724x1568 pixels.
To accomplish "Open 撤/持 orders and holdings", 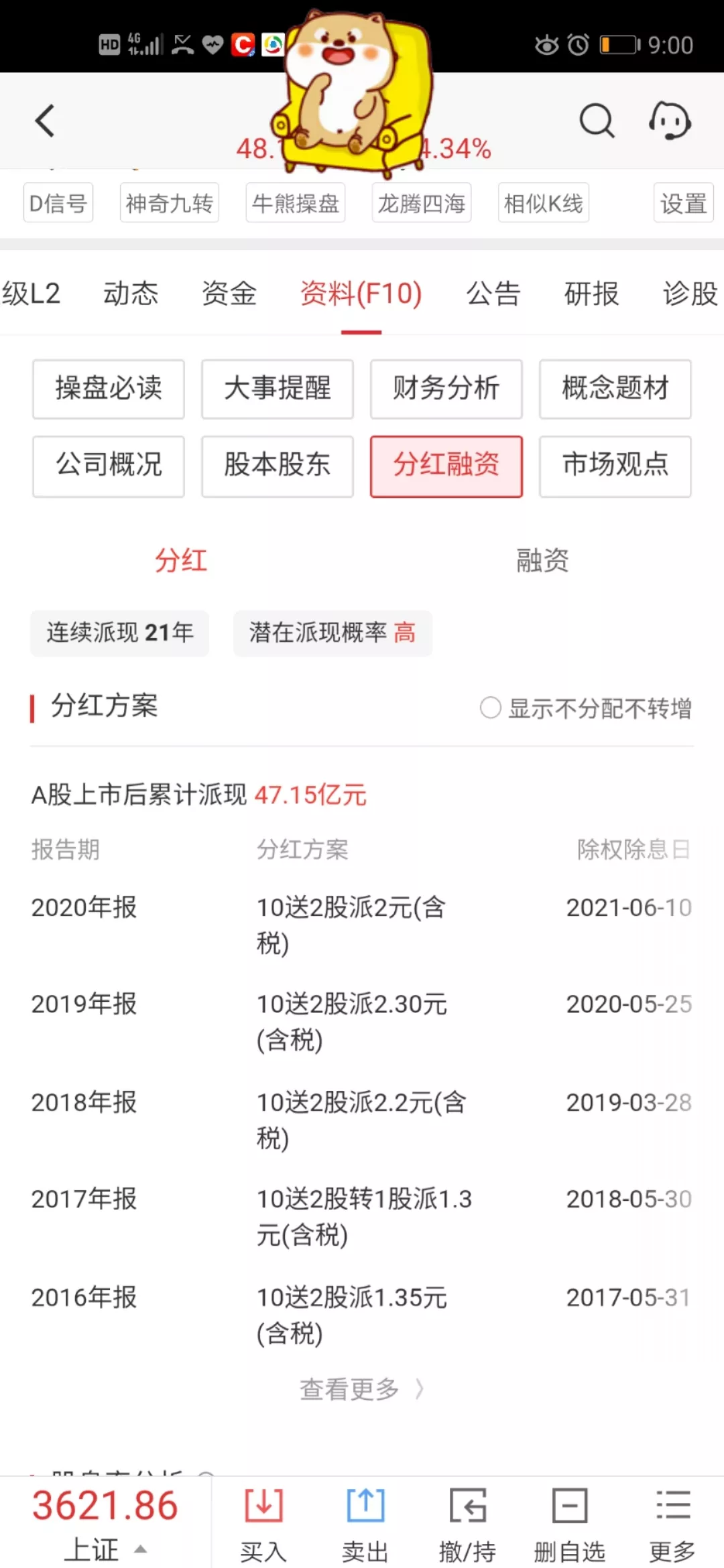I will click(x=467, y=1522).
